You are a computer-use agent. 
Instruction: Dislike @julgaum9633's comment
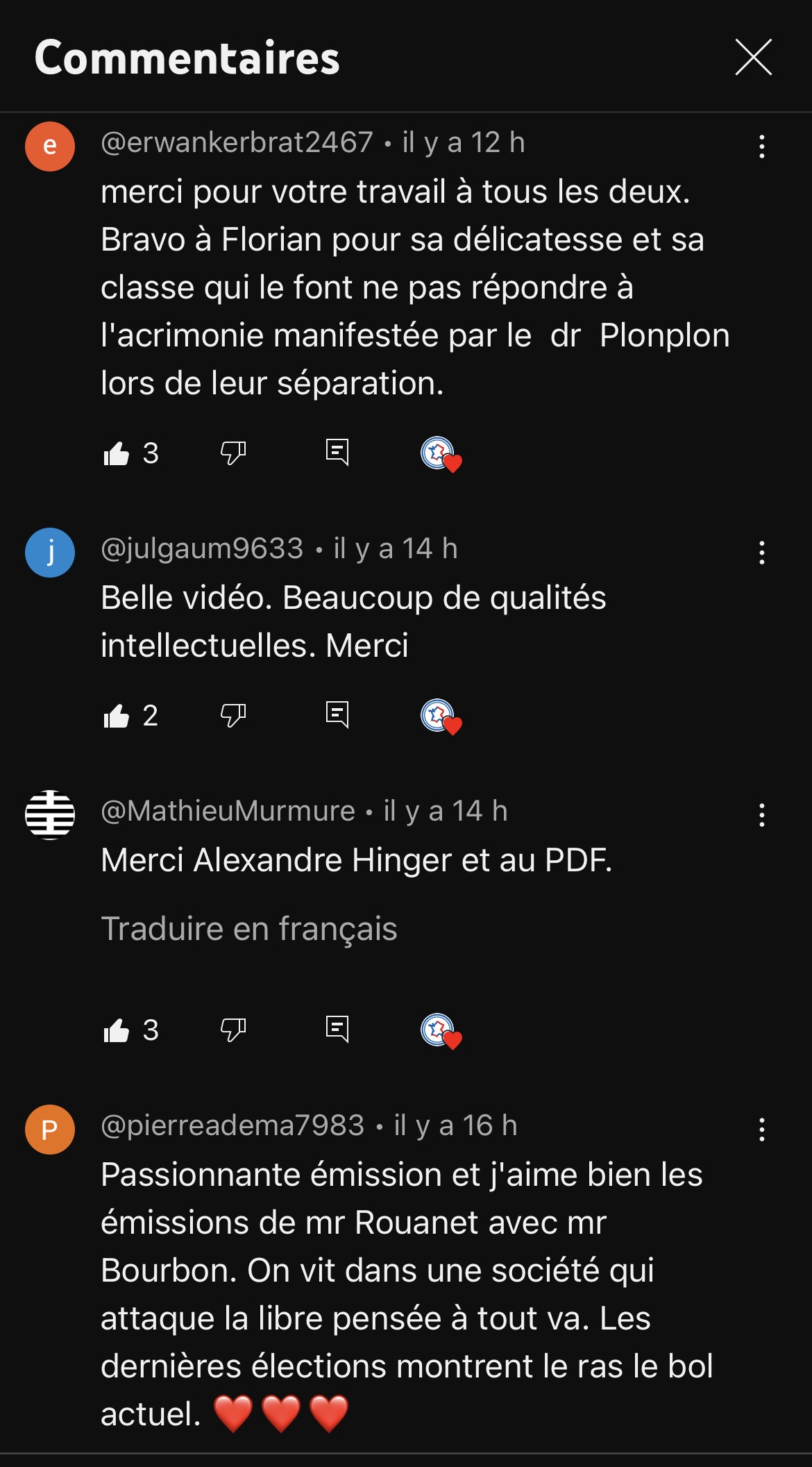(233, 715)
